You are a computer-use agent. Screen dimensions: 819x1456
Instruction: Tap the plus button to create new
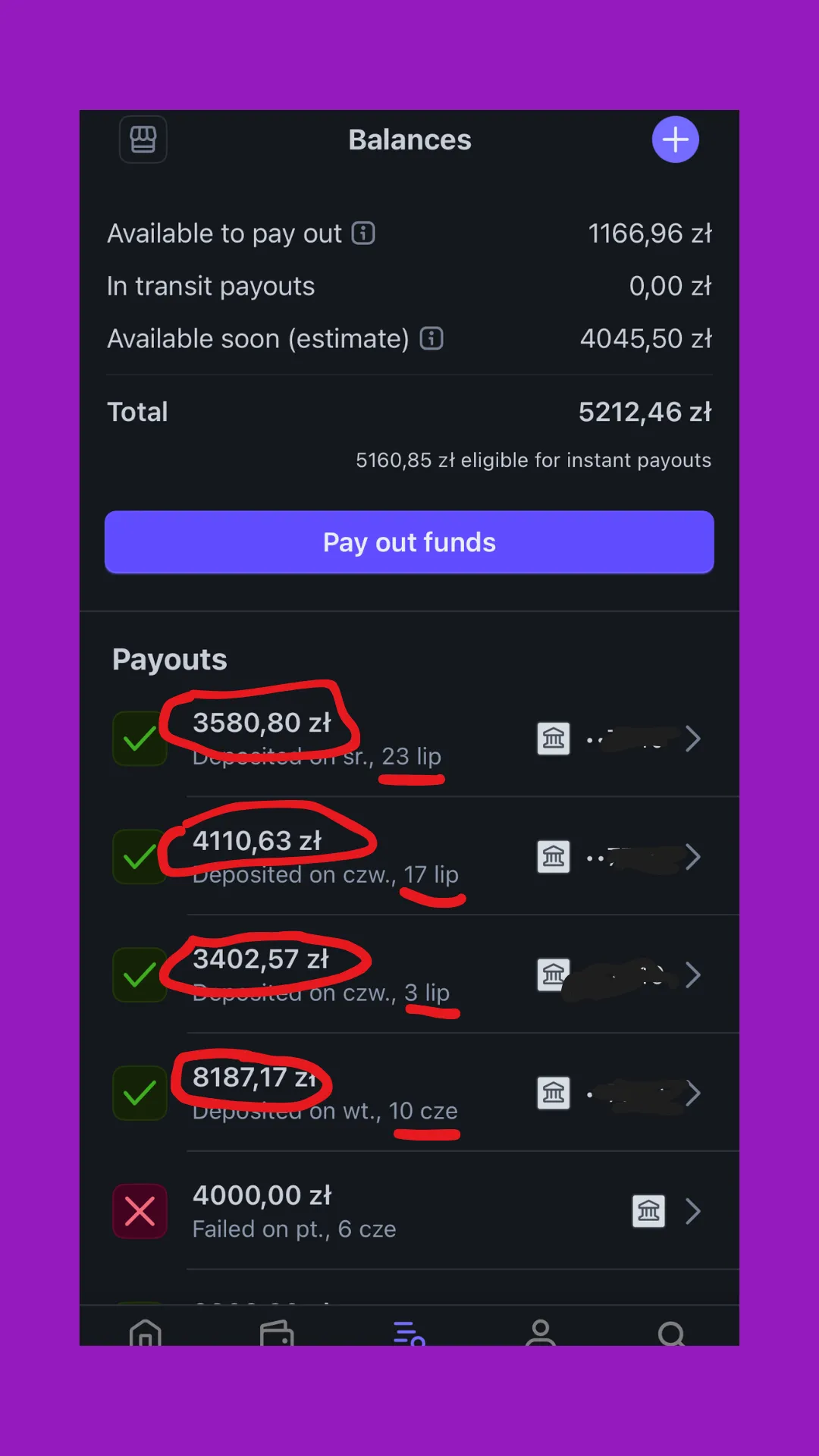coord(675,140)
